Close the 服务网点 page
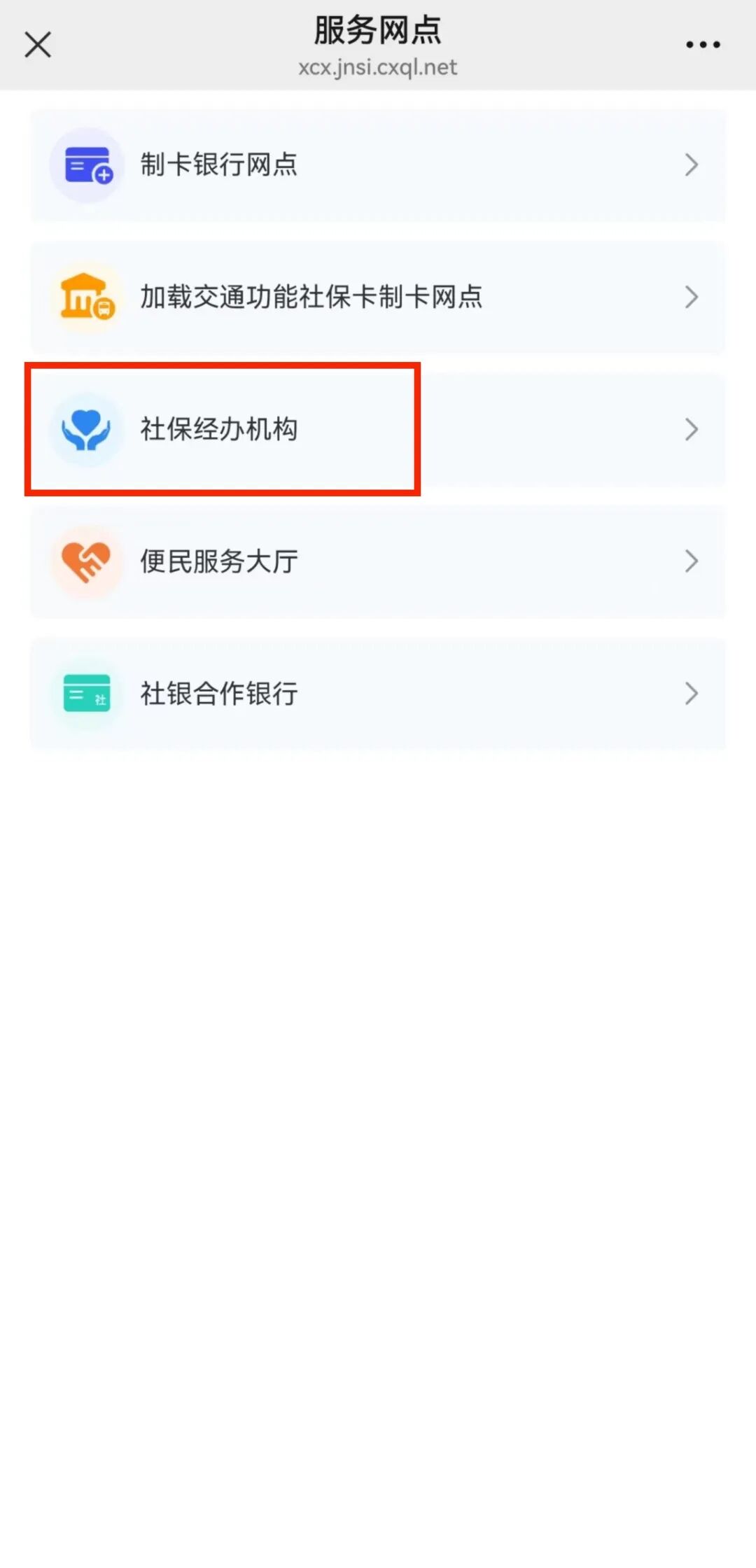The height and width of the screenshot is (1568, 756). 38,45
